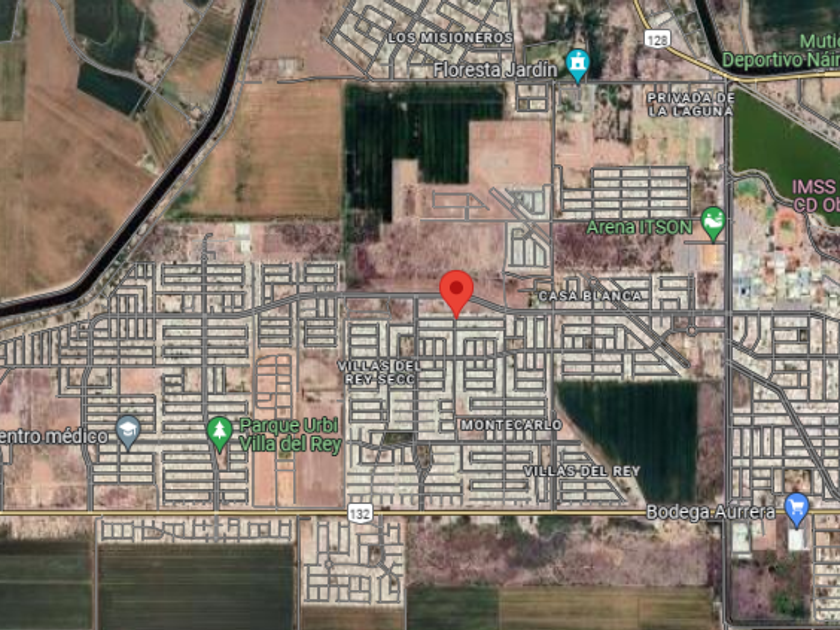This screenshot has height=630, width=840.
Task: Select the Floresta Jardín marker
Action: click(577, 65)
